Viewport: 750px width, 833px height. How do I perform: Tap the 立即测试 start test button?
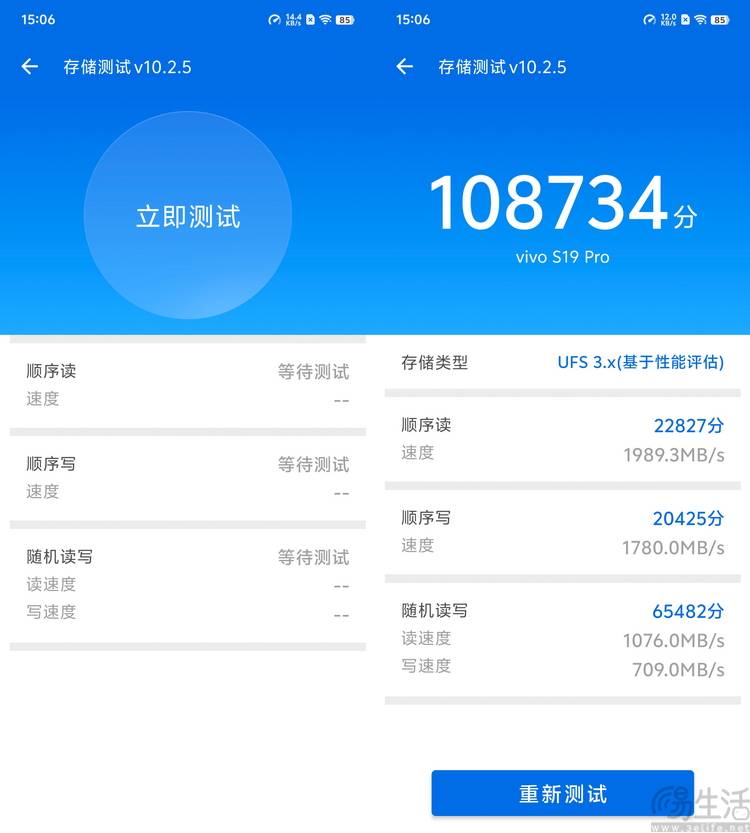pyautogui.click(x=186, y=216)
